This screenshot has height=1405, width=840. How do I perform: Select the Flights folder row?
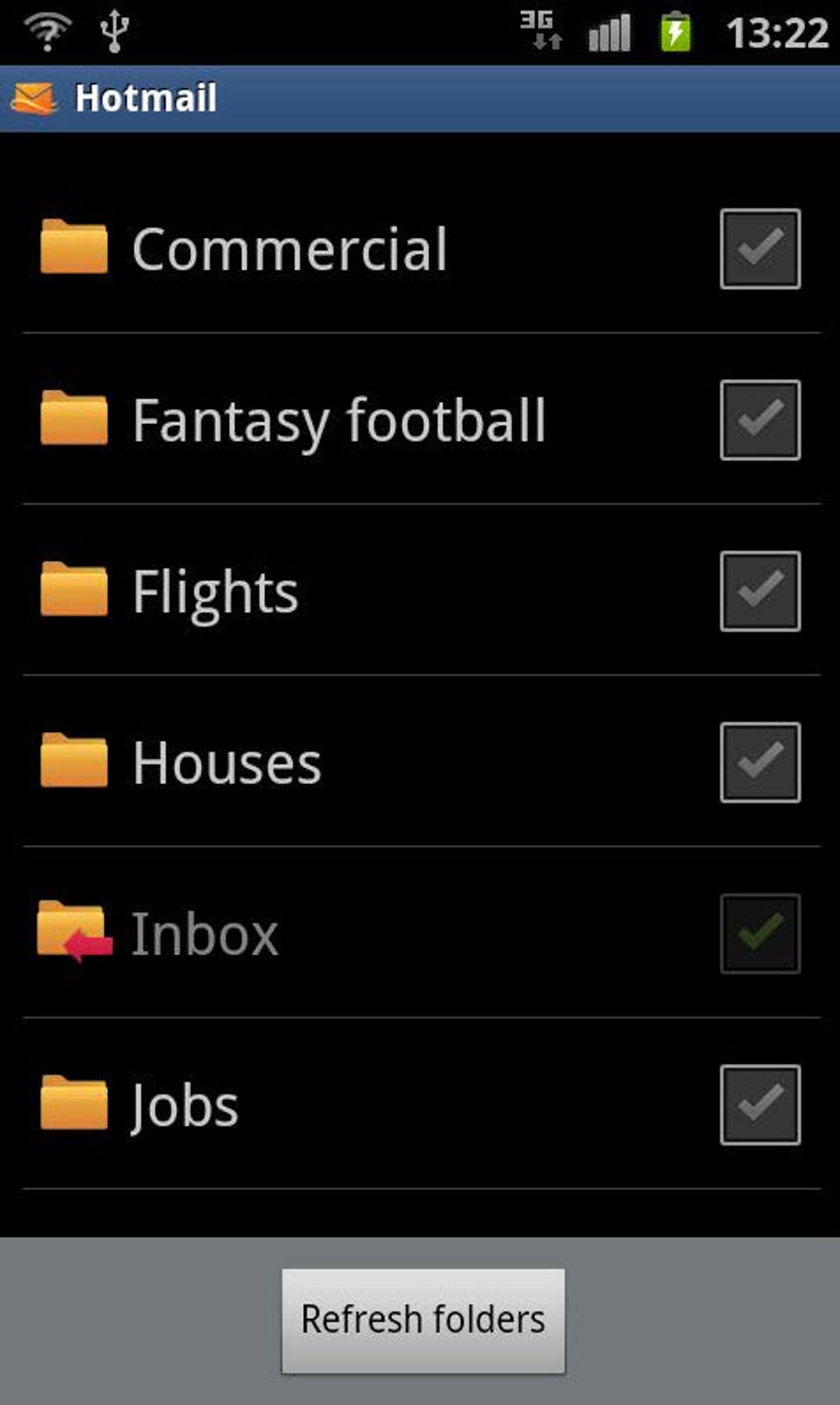(x=421, y=590)
